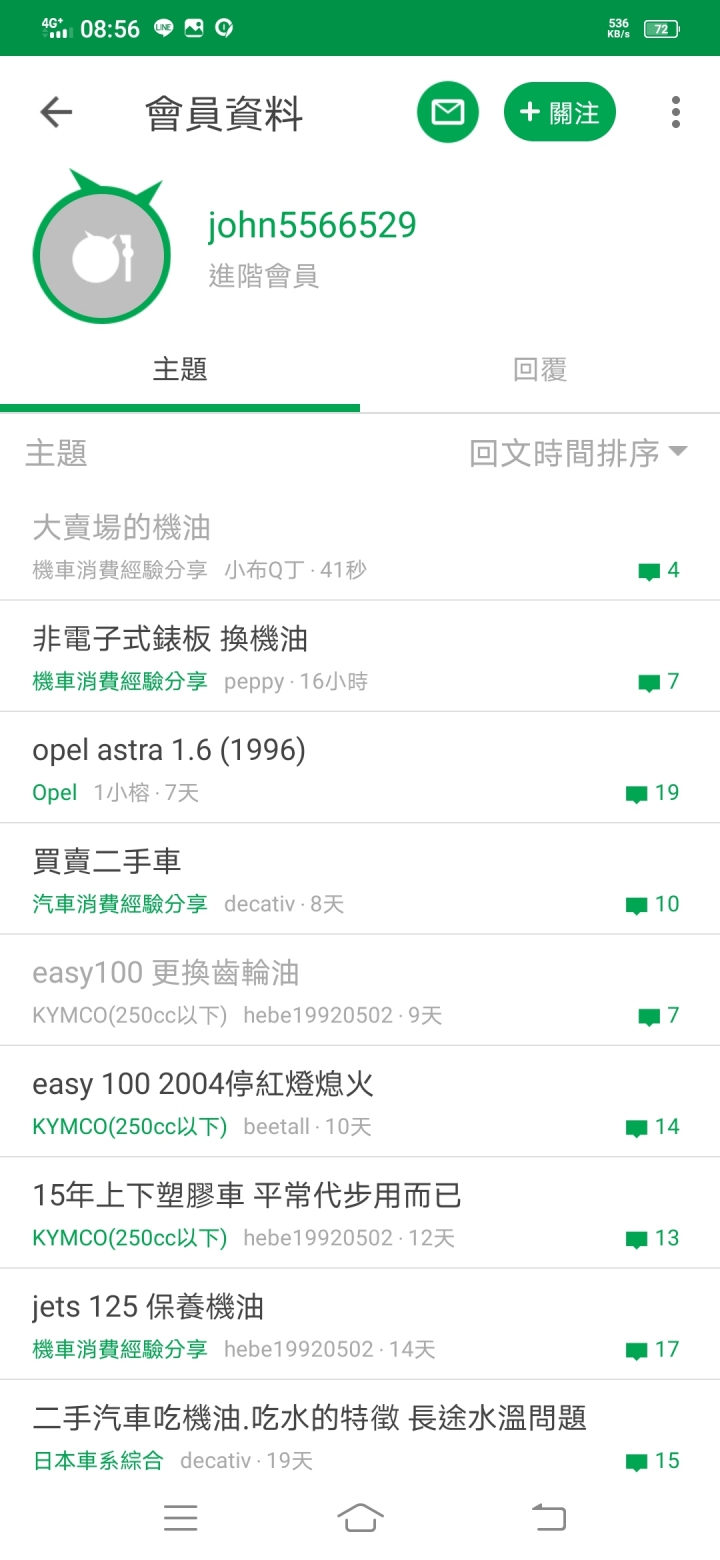Image resolution: width=720 pixels, height=1560 pixels.
Task: Send a private message via envelope icon
Action: pos(447,112)
